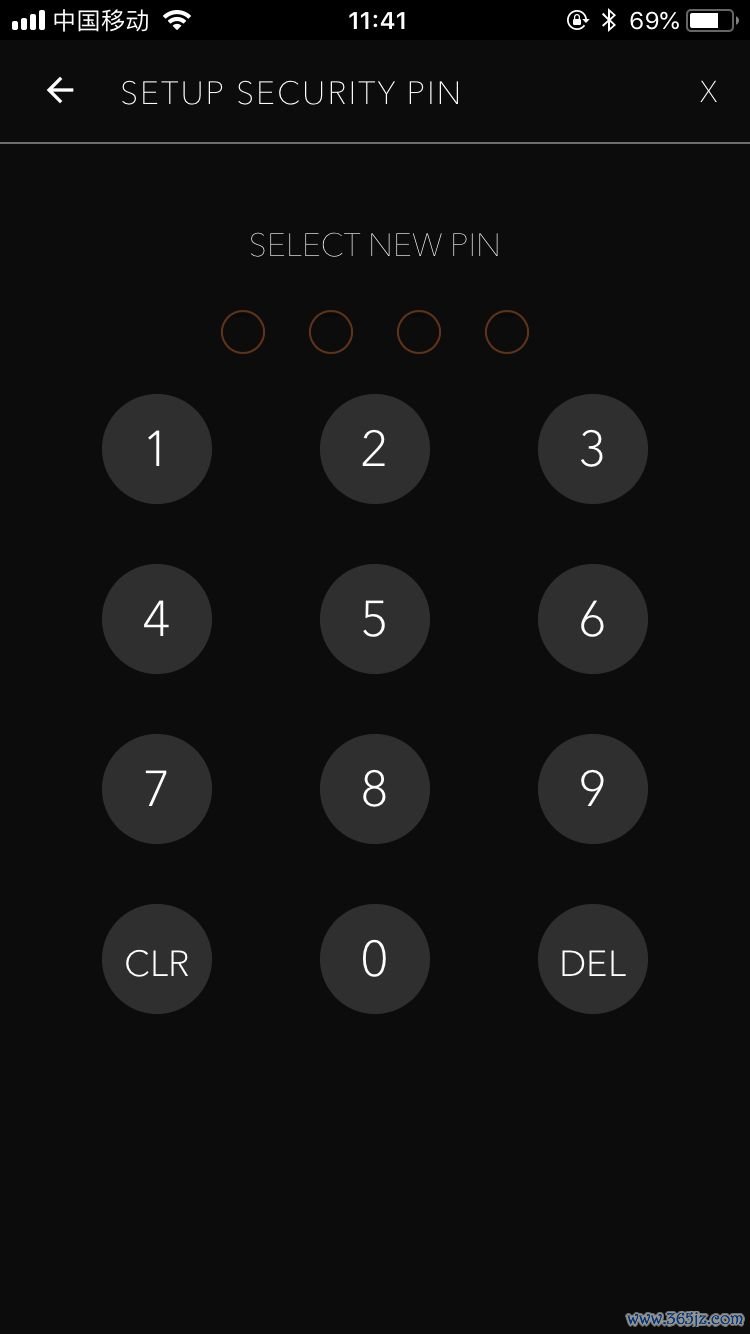Select digit 5 on the PIN pad

tap(375, 619)
